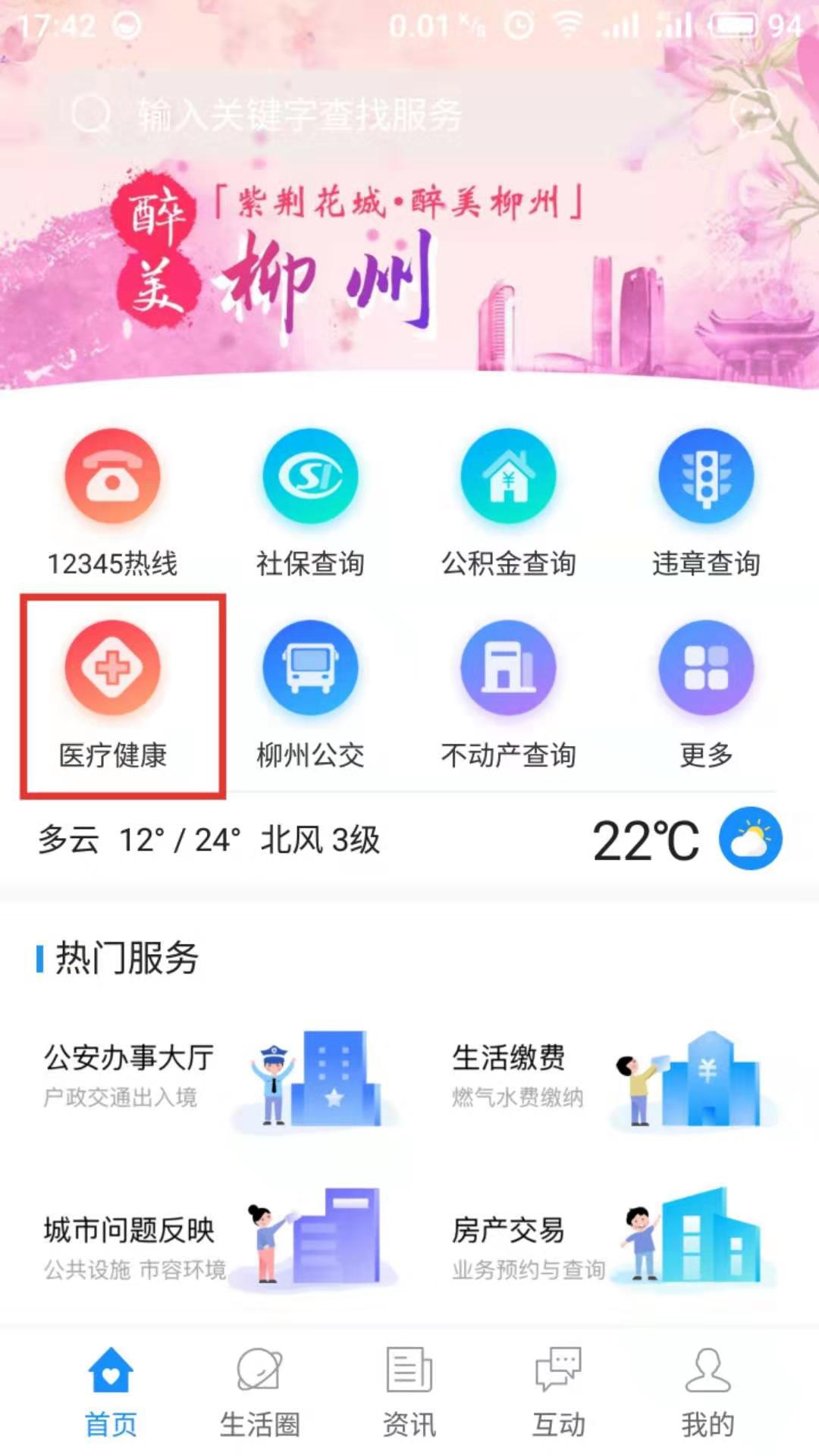Screen dimensions: 819x1456
Task: Open the message icon beside search
Action: tap(755, 112)
